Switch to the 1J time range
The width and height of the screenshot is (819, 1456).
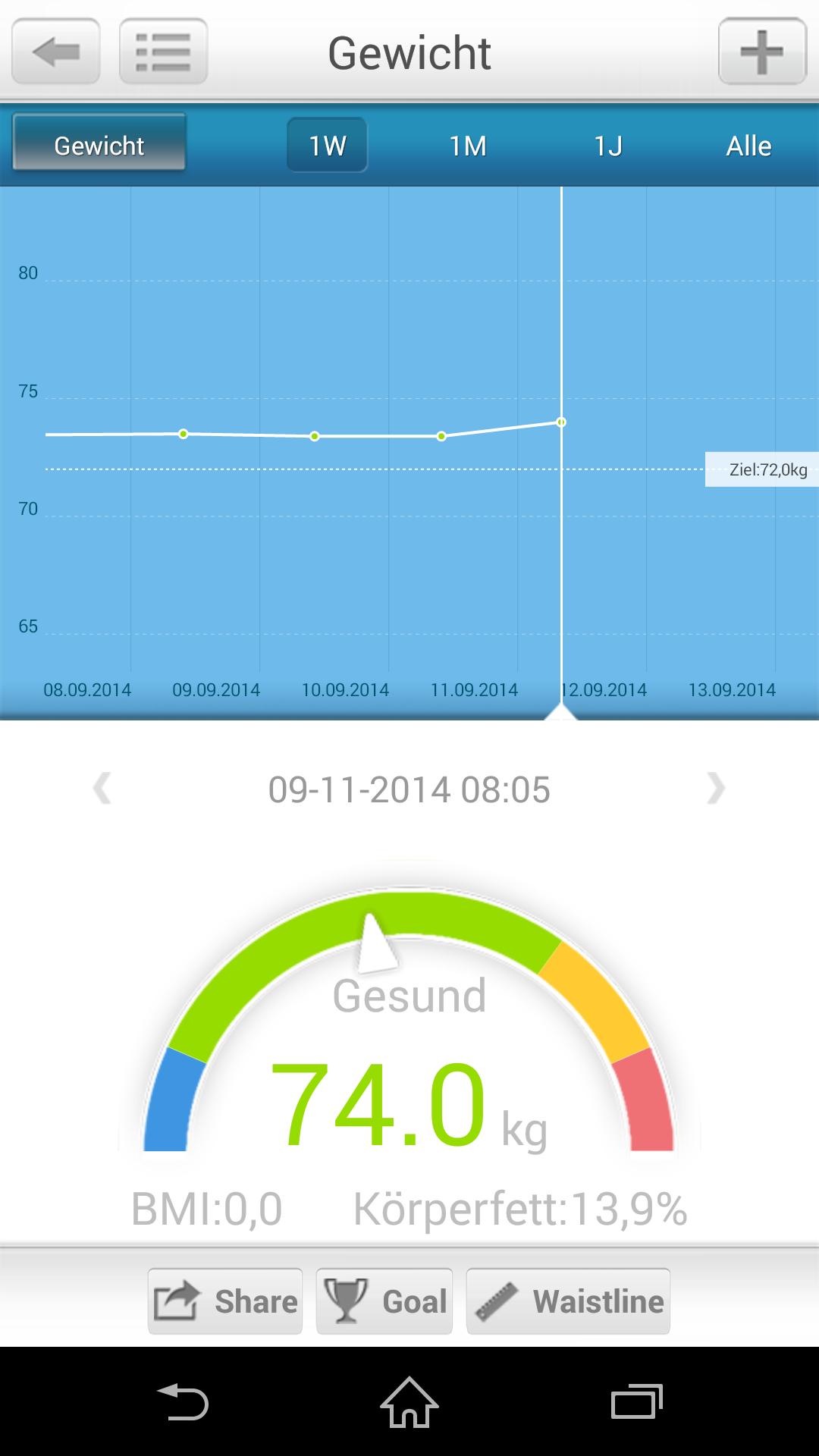[x=607, y=145]
